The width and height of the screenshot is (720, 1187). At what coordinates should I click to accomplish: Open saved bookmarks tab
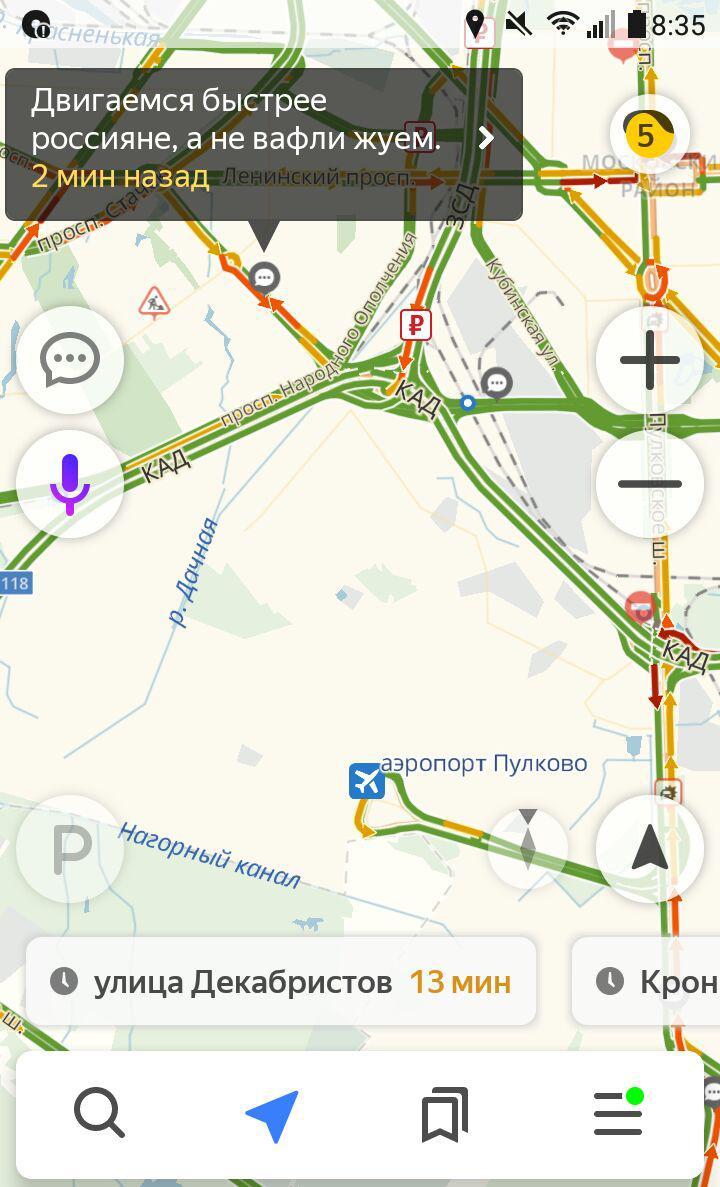click(x=444, y=1114)
